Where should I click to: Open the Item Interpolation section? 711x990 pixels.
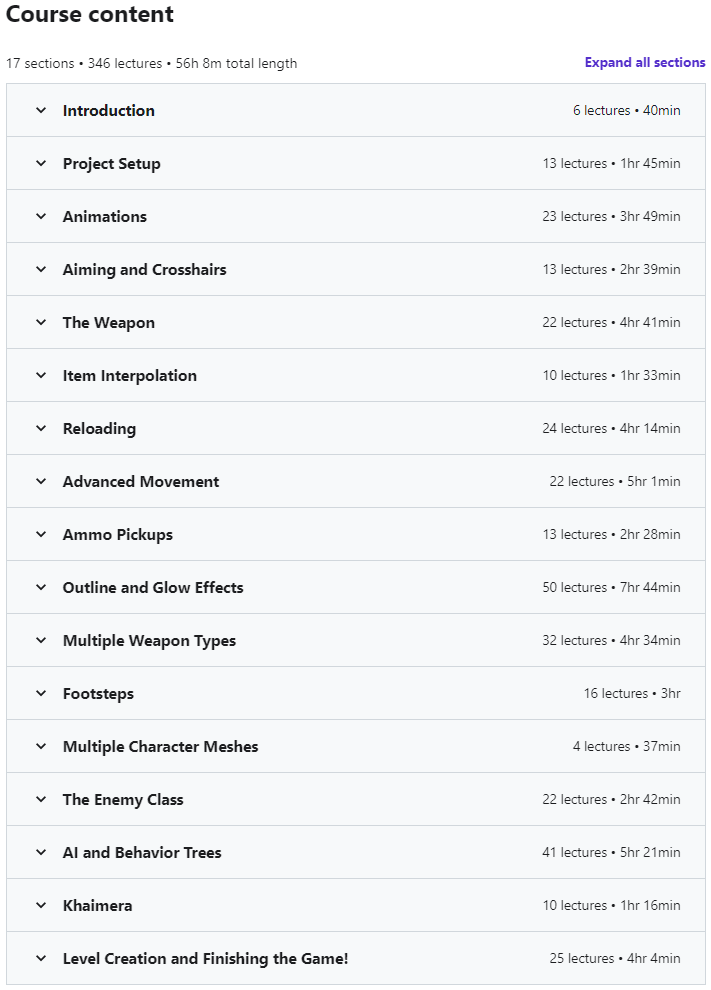pos(129,375)
